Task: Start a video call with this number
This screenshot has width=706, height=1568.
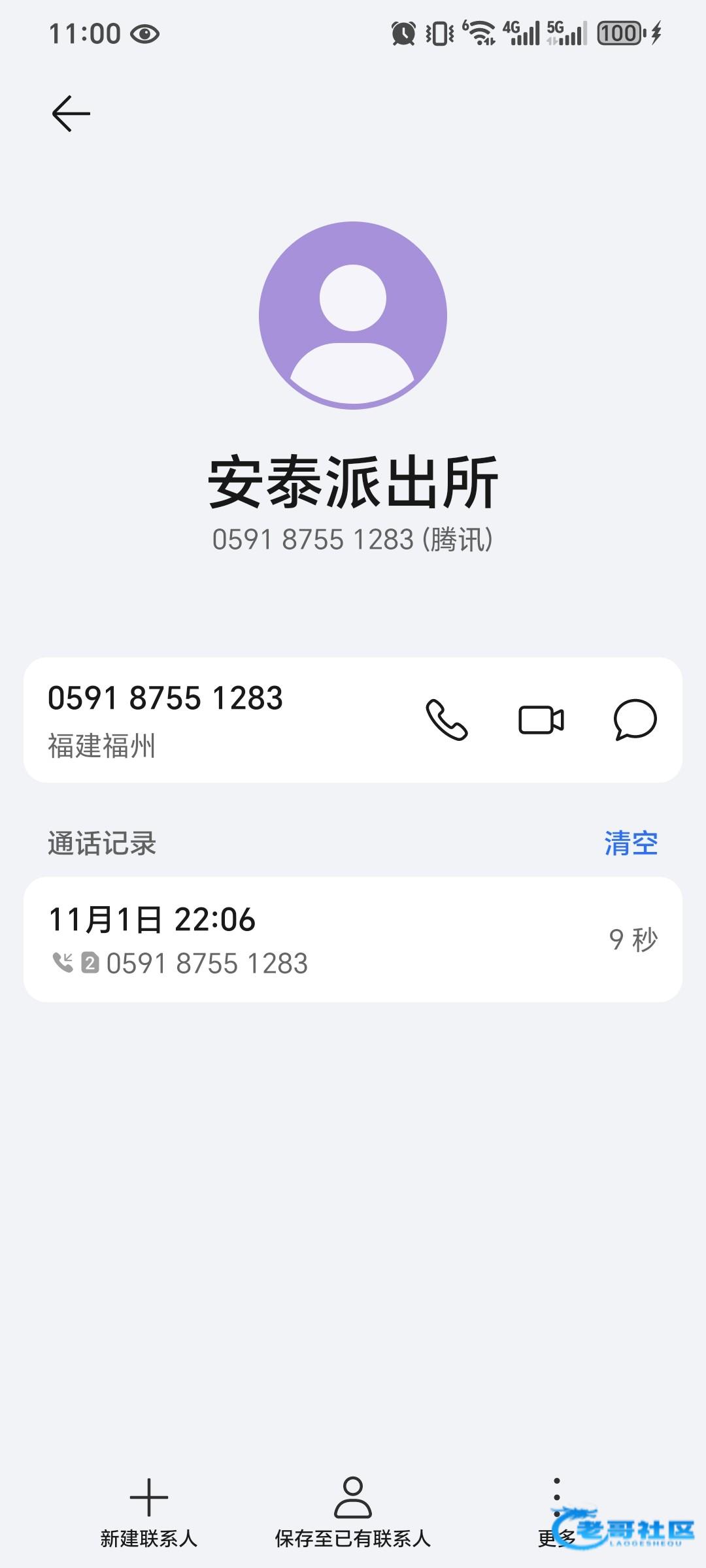Action: coord(541,719)
